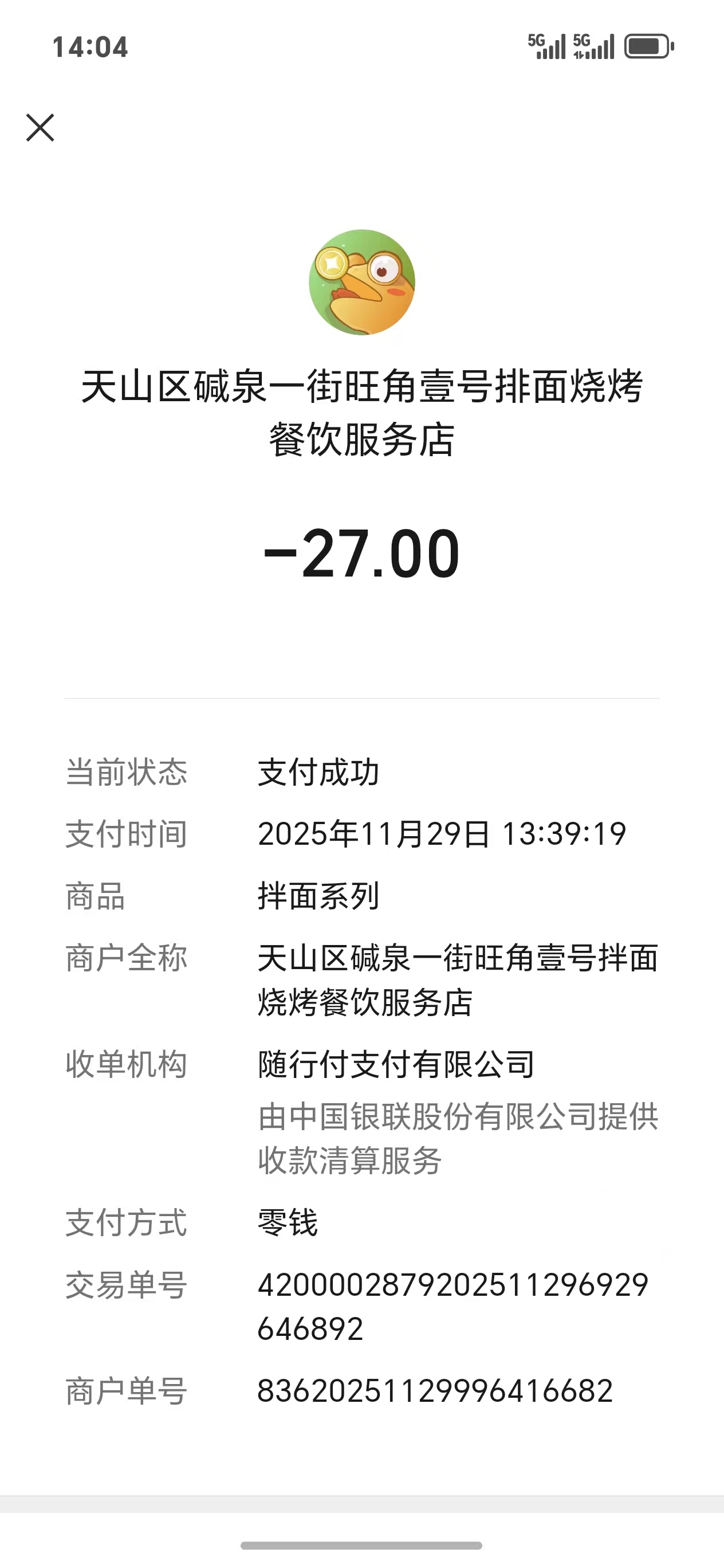Viewport: 724px width, 1568px height.
Task: Close the payment details page
Action: pyautogui.click(x=40, y=128)
